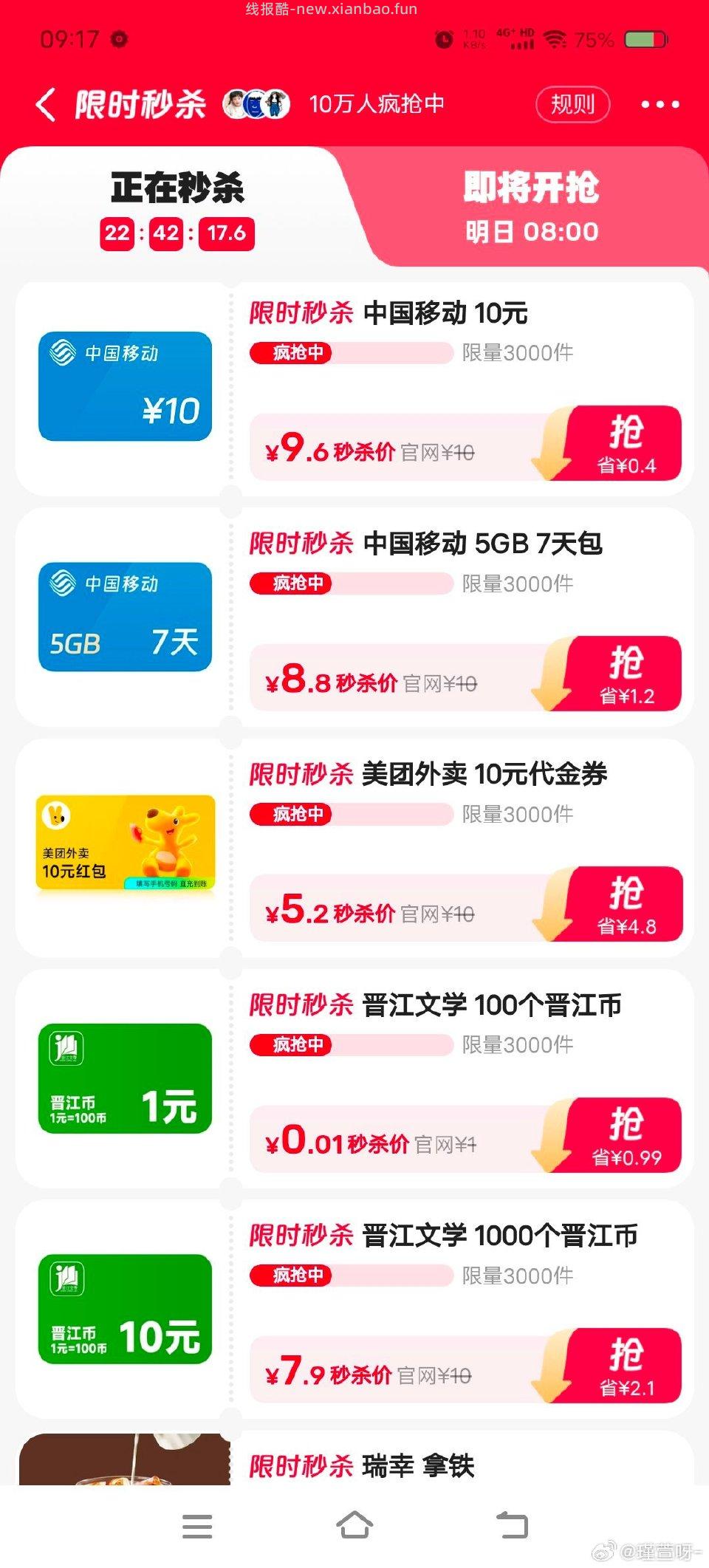Tap the back arrow on the title bar
This screenshot has width=709, height=1568.
coord(46,103)
